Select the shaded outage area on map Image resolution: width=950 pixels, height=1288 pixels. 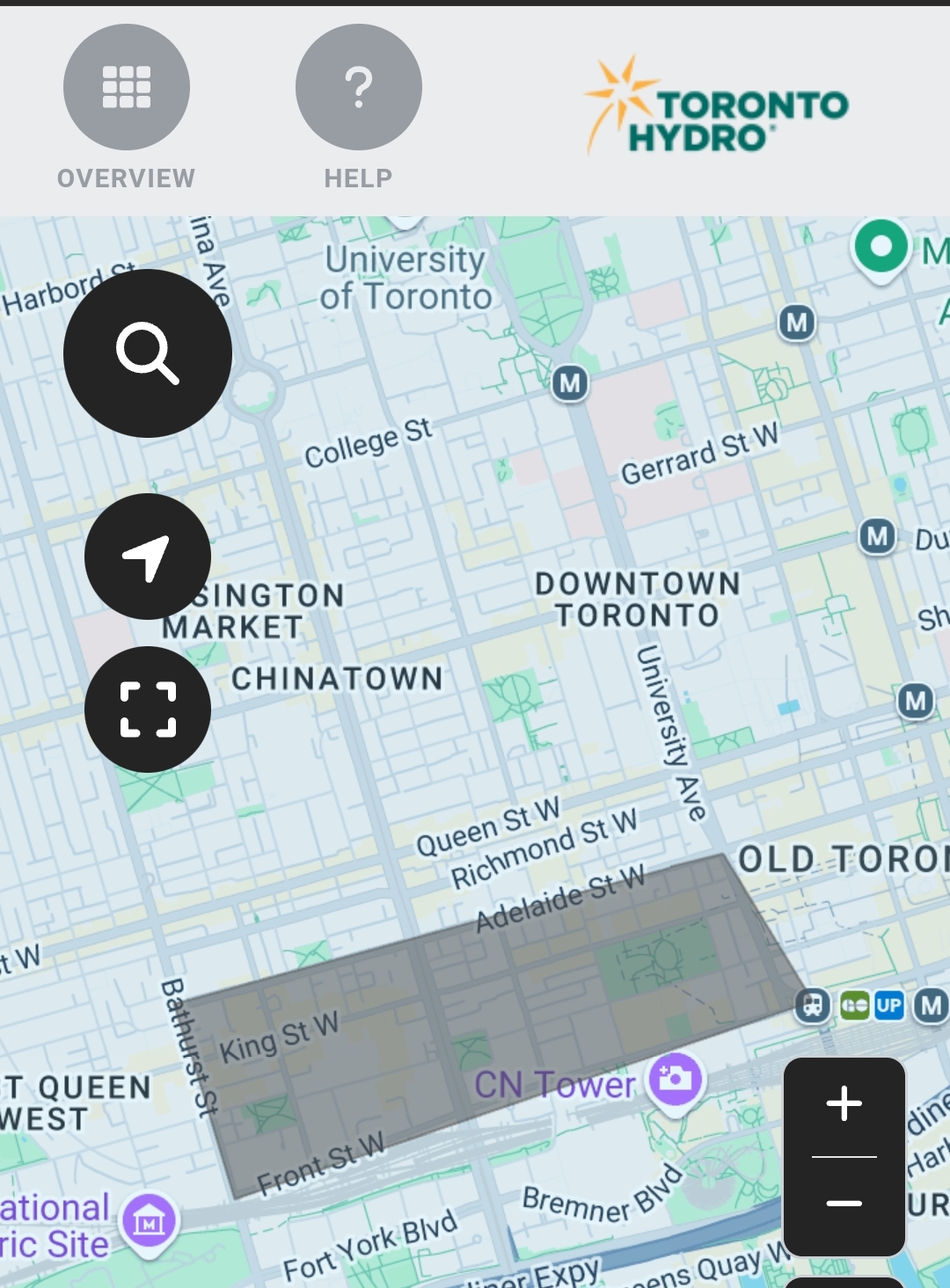click(493, 1011)
